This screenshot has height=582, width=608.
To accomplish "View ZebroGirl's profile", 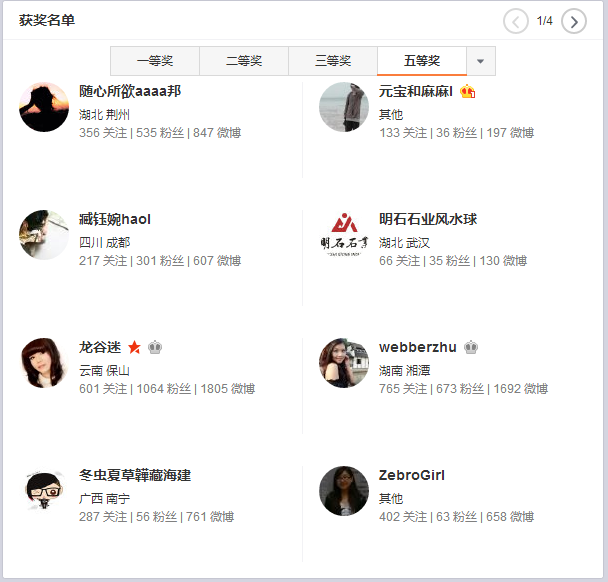I will click(412, 475).
